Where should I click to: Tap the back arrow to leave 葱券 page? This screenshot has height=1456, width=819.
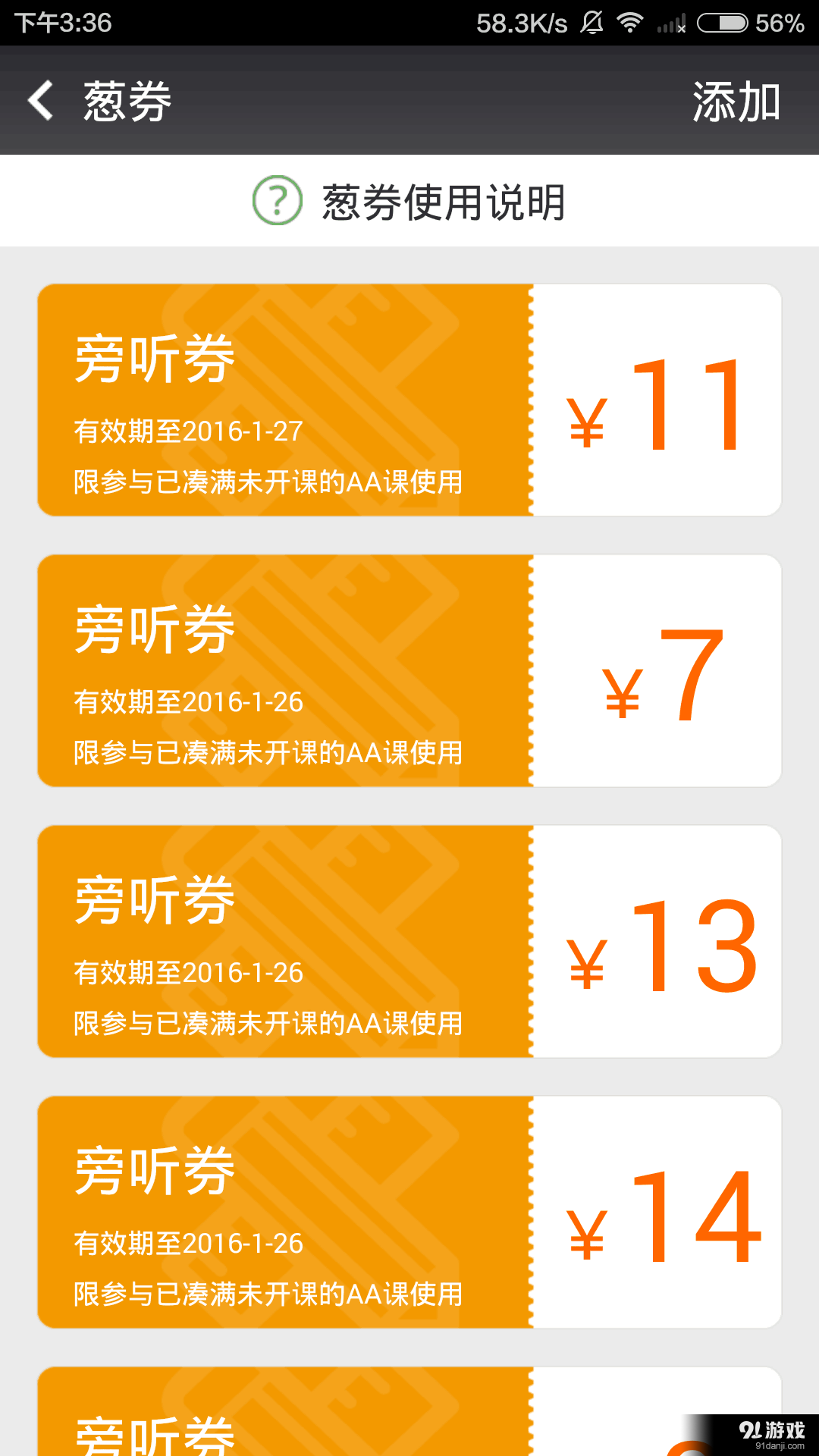tap(39, 101)
